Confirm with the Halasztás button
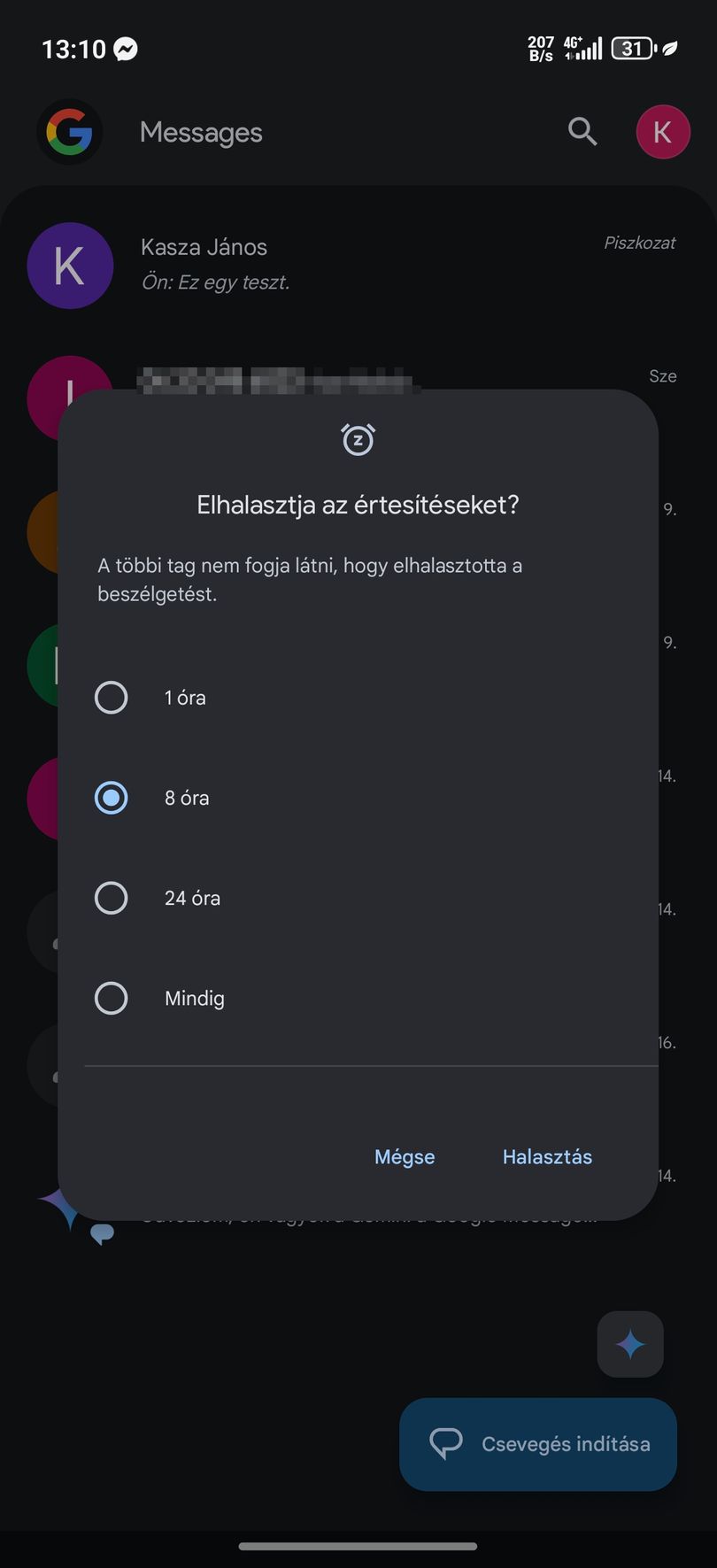The image size is (717, 1568). 547,1157
